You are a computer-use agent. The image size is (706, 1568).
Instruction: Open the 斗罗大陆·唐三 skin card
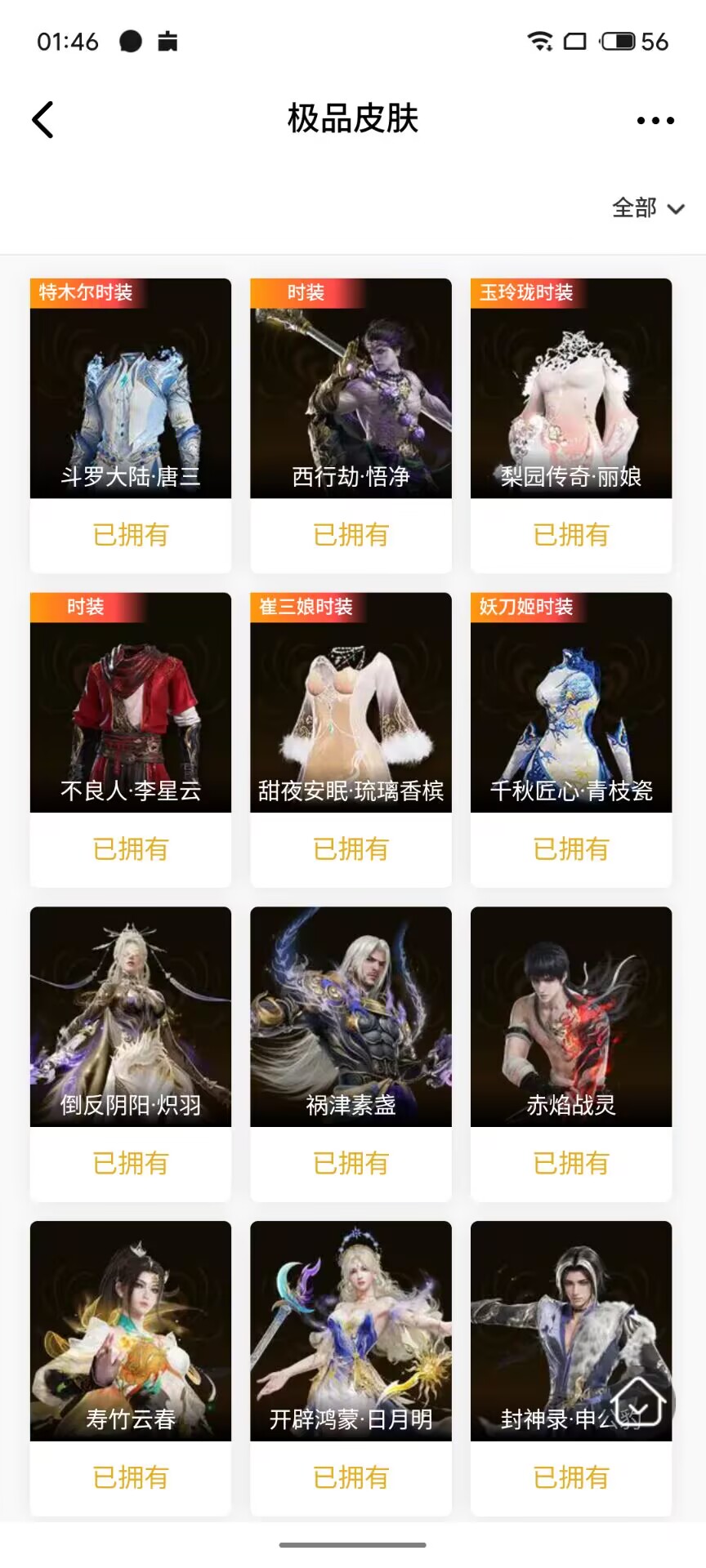(131, 389)
